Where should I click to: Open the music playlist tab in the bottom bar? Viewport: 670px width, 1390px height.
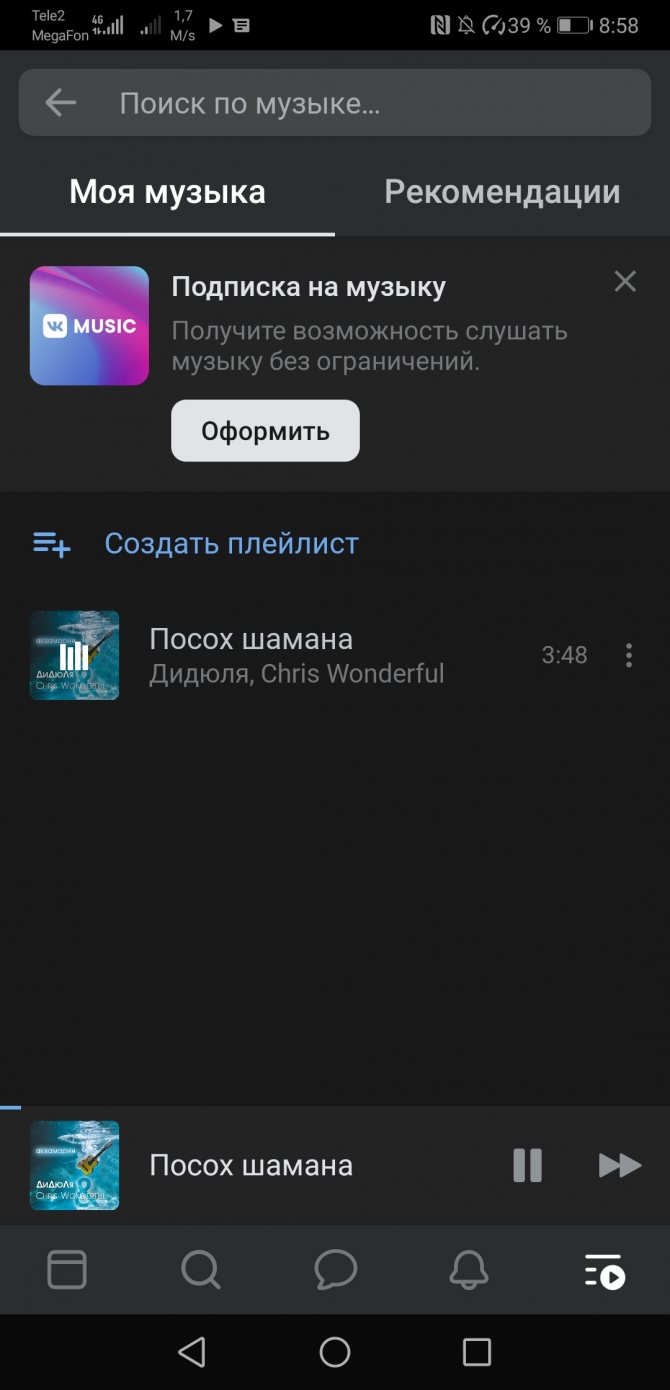(604, 1270)
